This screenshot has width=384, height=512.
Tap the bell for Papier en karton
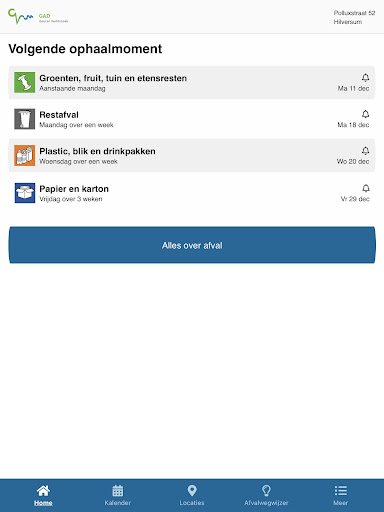pyautogui.click(x=366, y=188)
